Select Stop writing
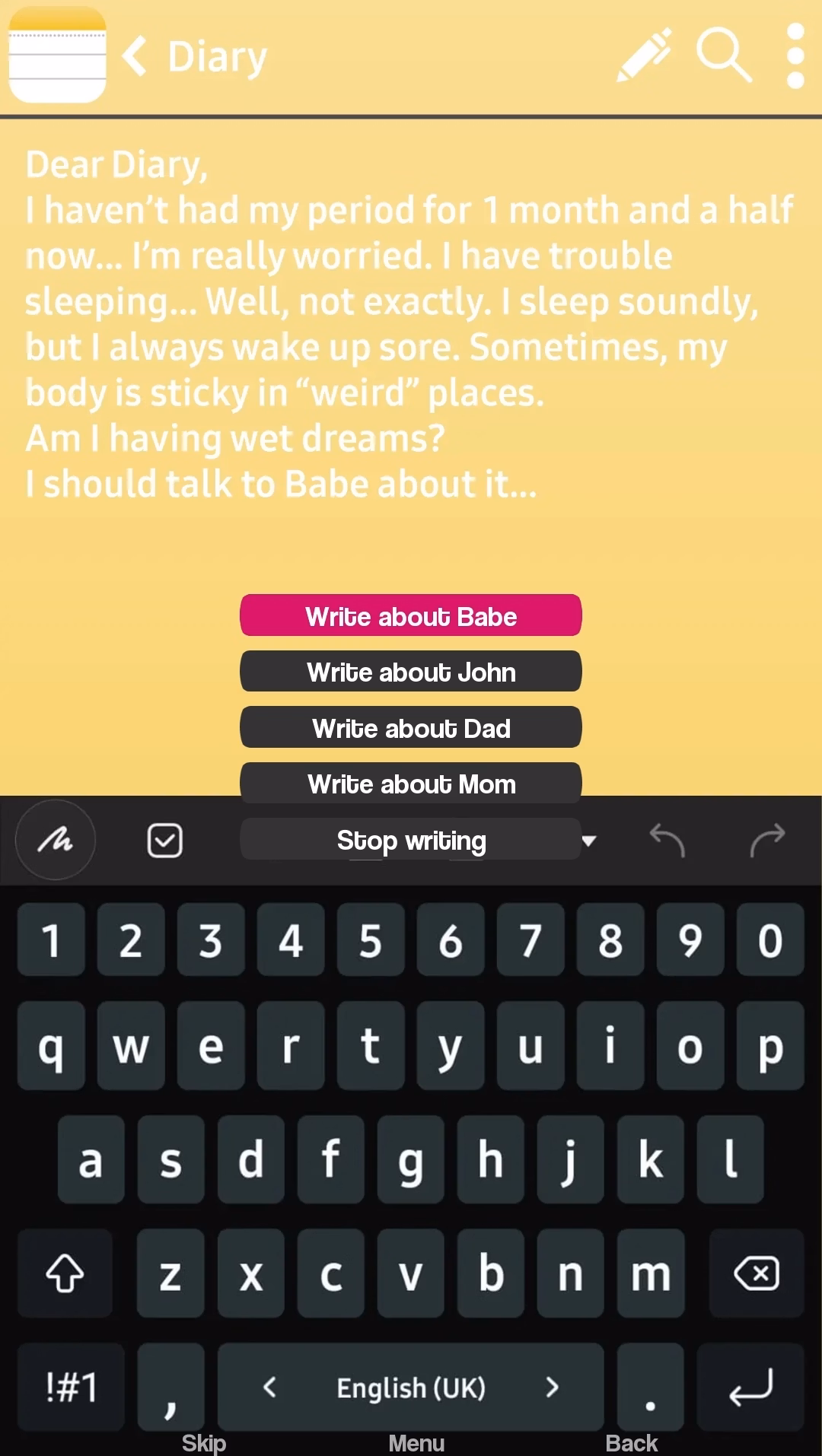Screen dimensions: 822x1456 [x=411, y=840]
